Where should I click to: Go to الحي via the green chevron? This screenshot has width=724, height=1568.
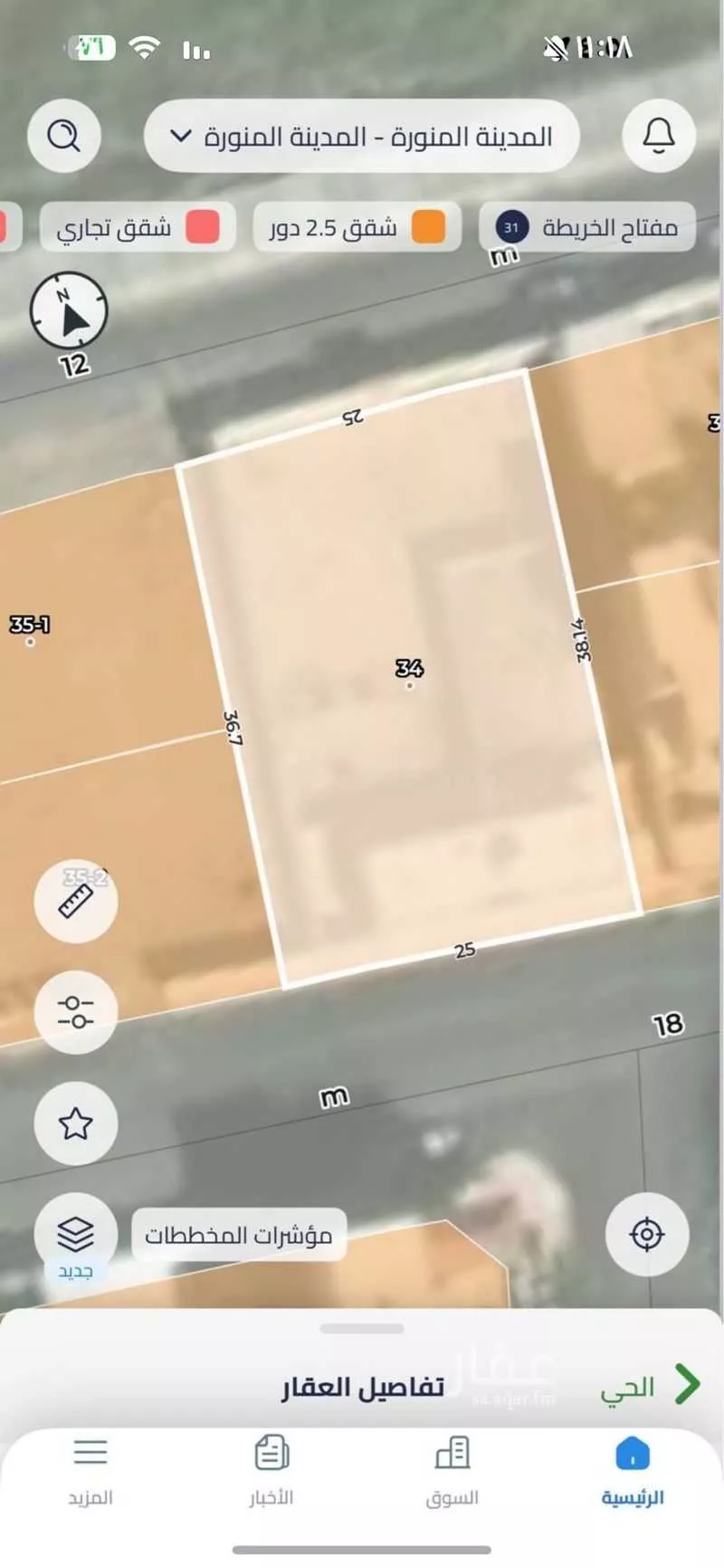pyautogui.click(x=686, y=1385)
